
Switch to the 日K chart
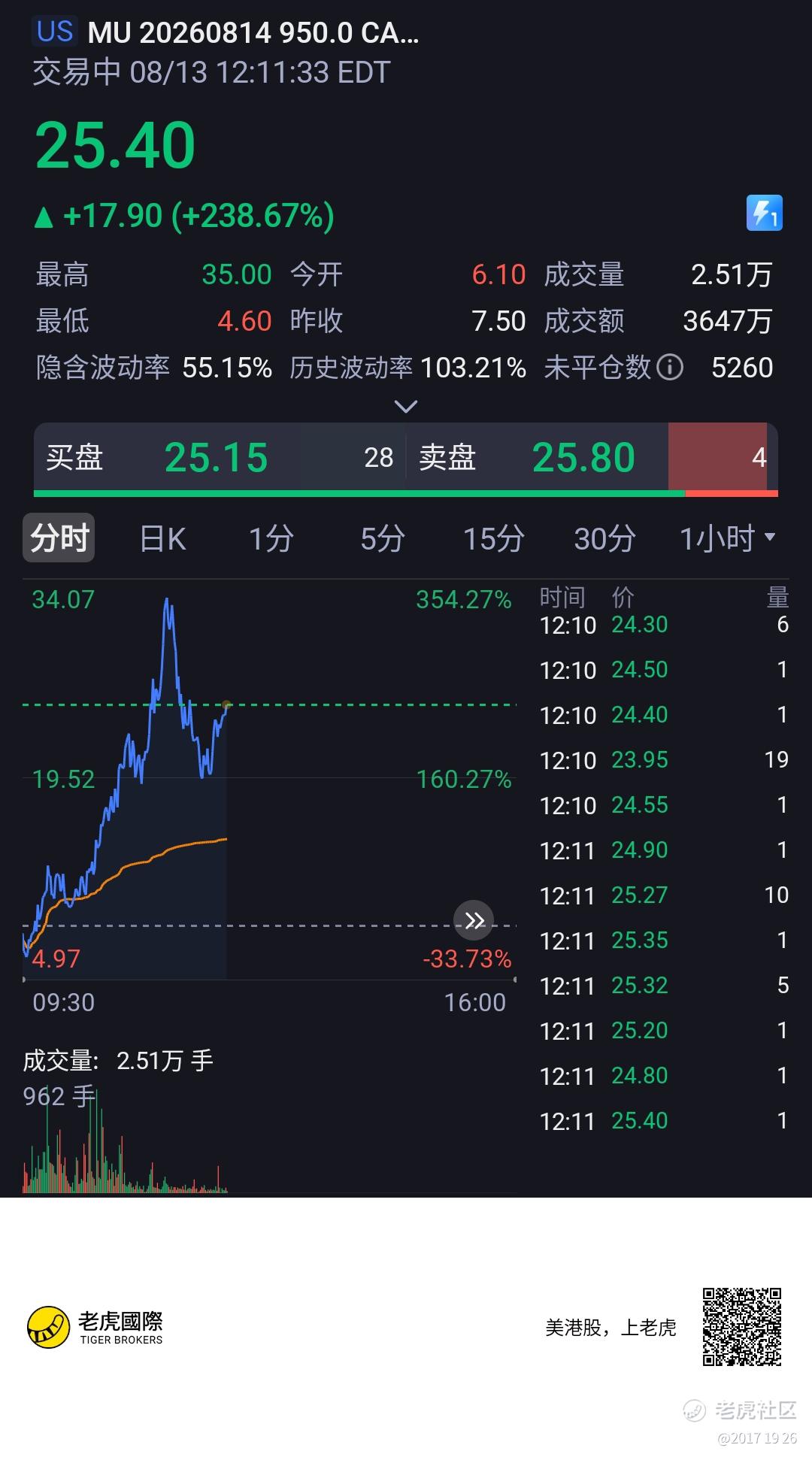point(162,539)
